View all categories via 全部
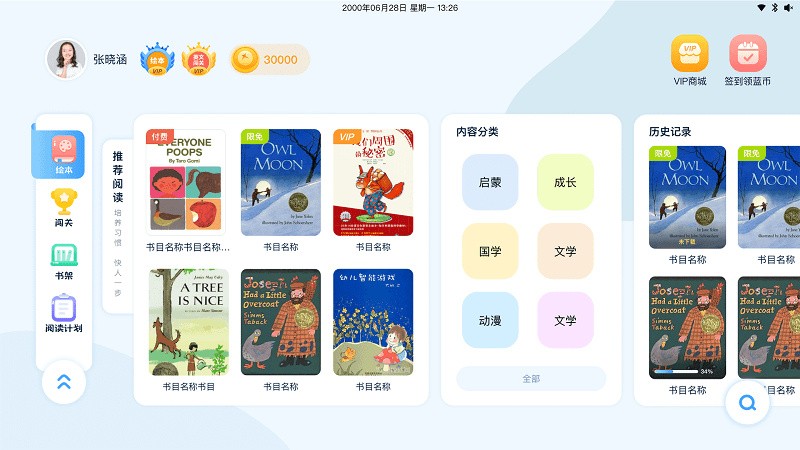 531,379
